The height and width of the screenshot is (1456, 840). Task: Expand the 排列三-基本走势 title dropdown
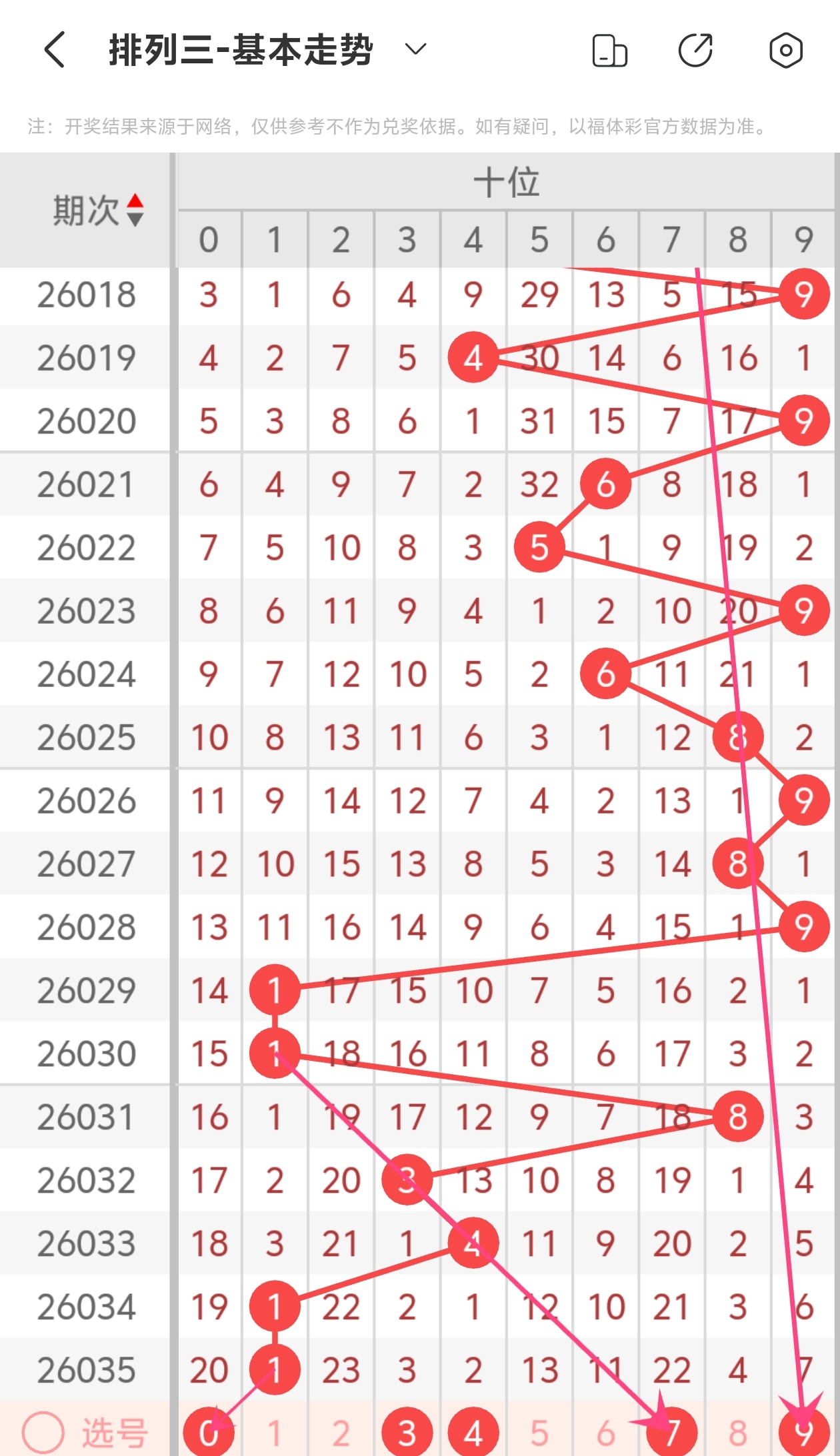(x=415, y=50)
